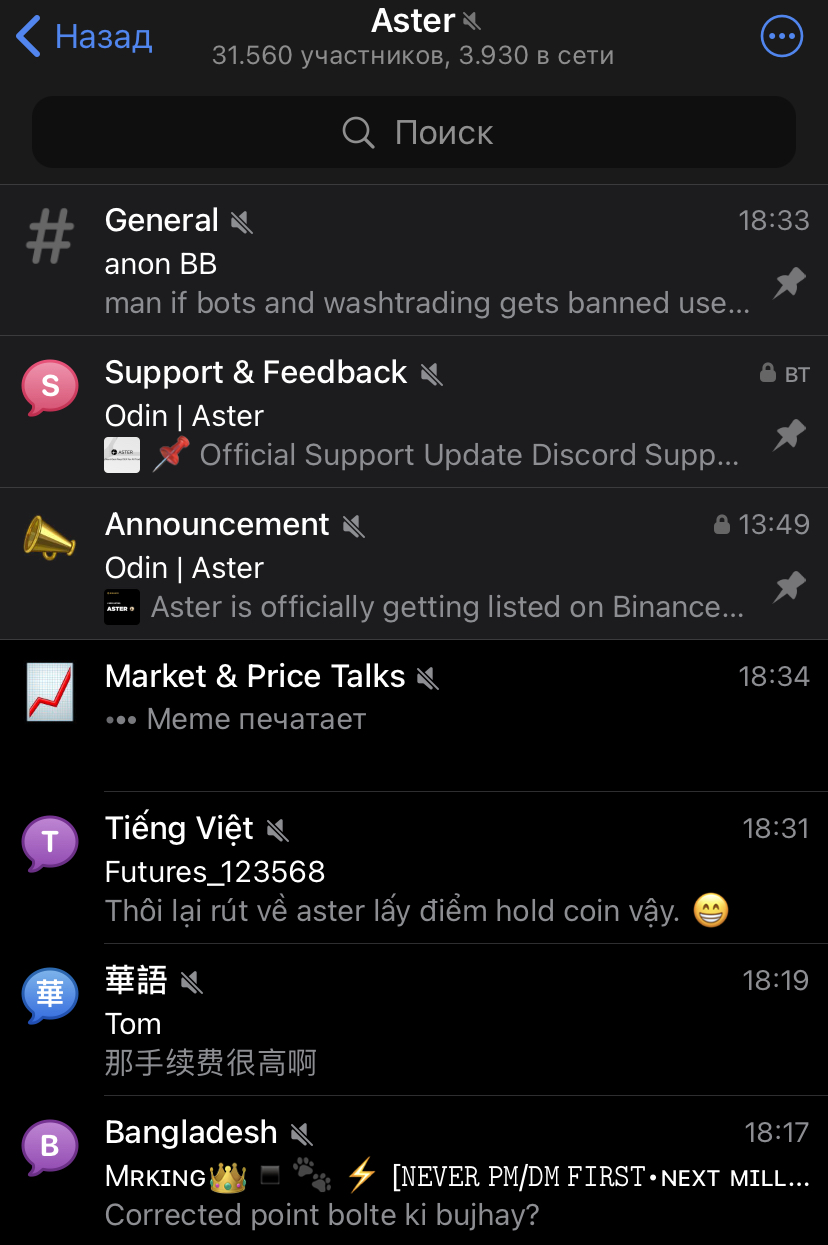Viewport: 828px width, 1245px height.
Task: Tap the Поиск search field
Action: (414, 132)
